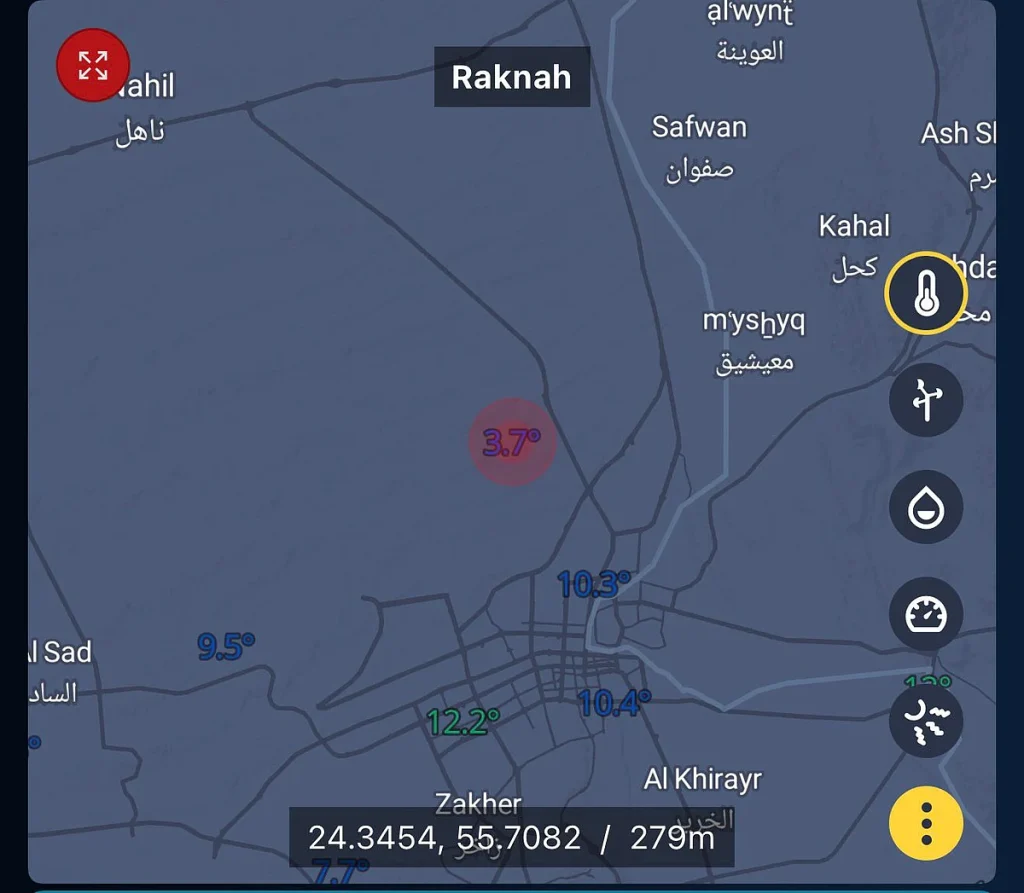Select the temperature thermometer layer
This screenshot has height=893, width=1024.
pos(926,294)
